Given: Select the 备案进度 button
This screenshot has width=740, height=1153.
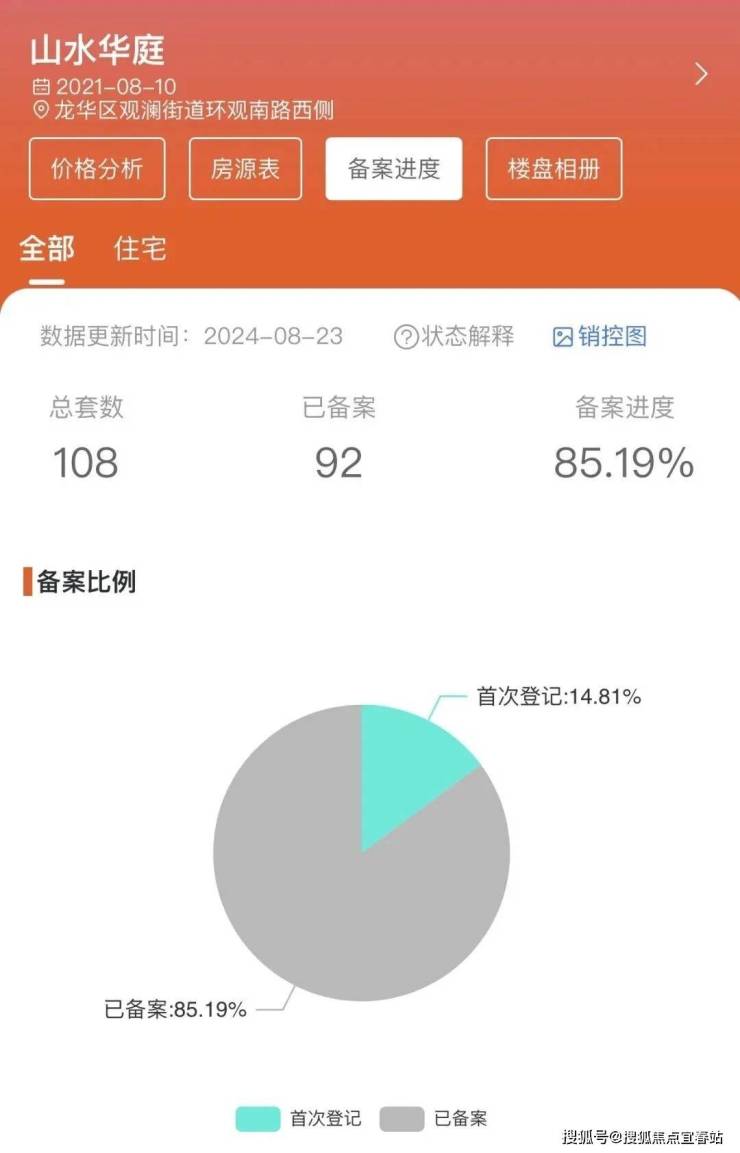Looking at the screenshot, I should pyautogui.click(x=394, y=169).
